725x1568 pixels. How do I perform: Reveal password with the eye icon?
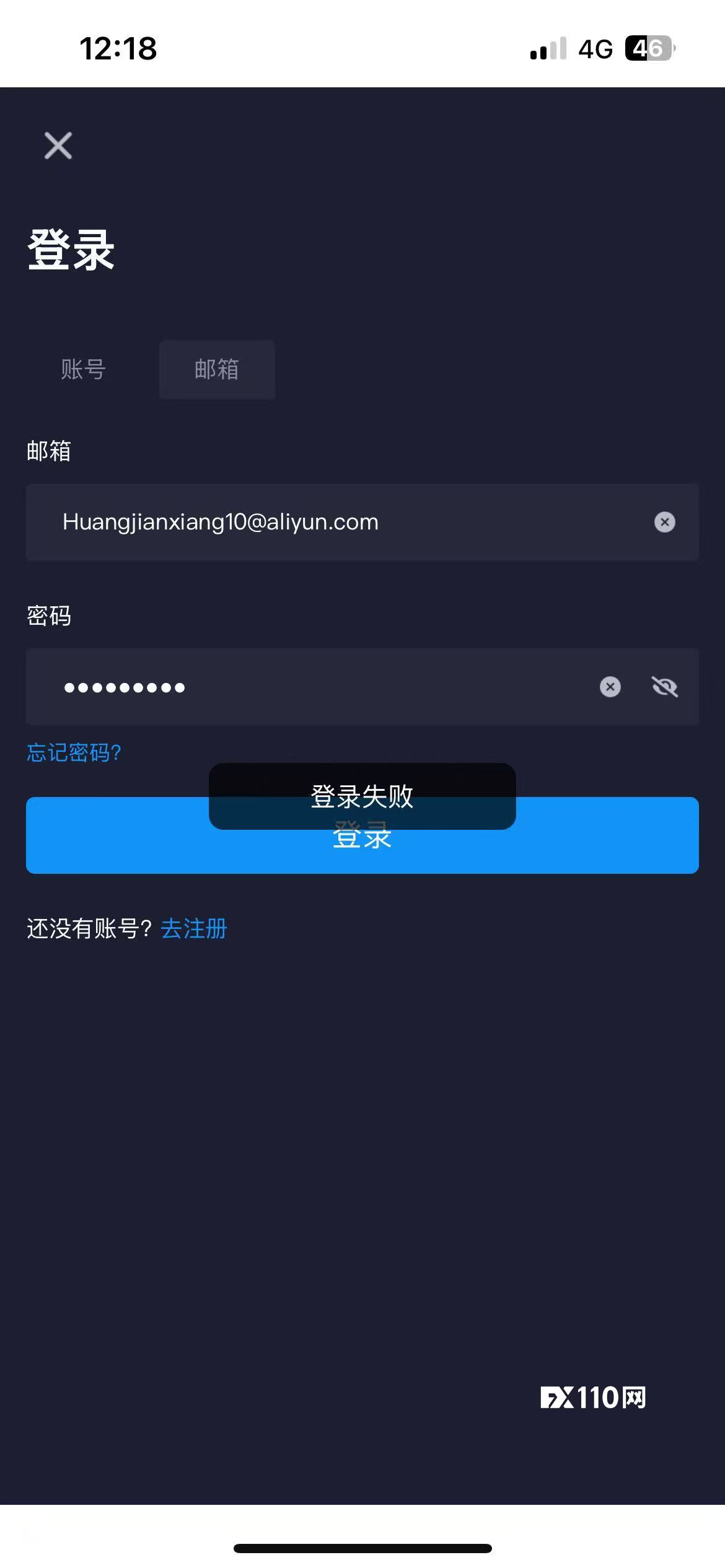click(x=665, y=687)
